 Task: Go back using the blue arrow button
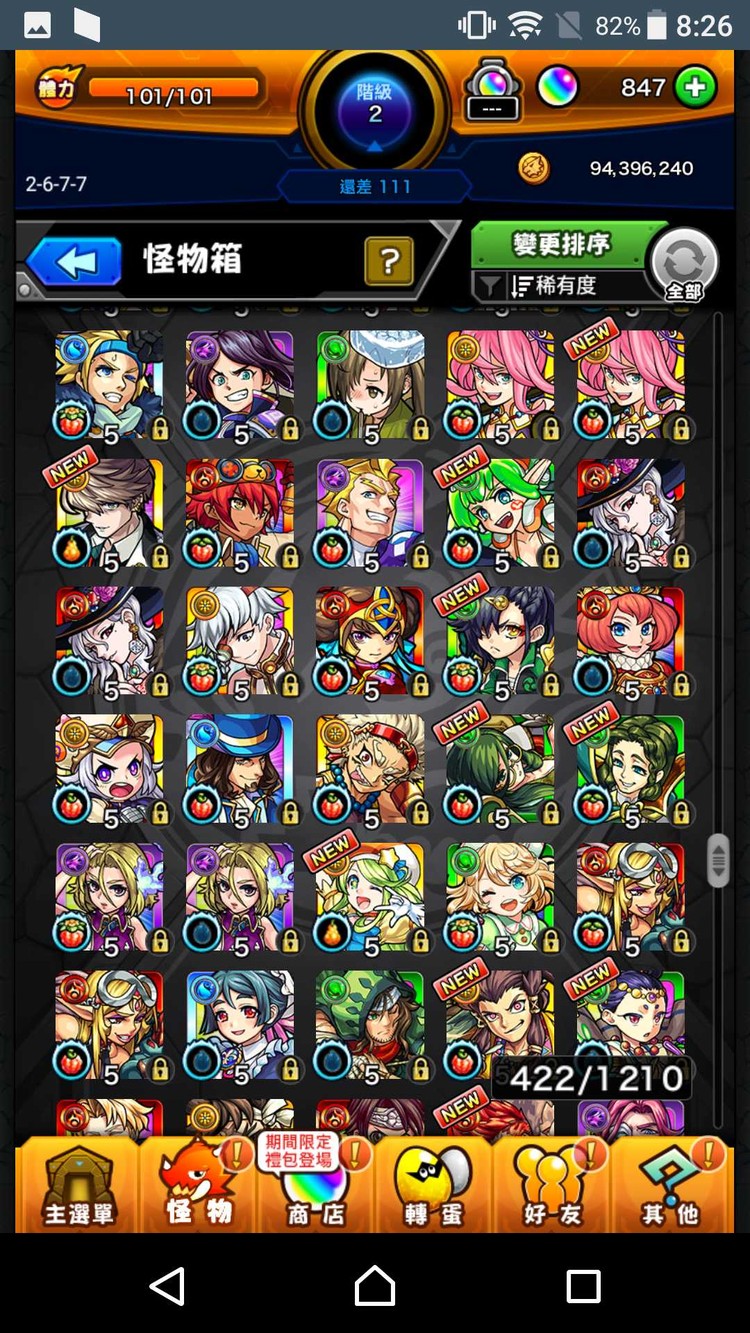(75, 262)
